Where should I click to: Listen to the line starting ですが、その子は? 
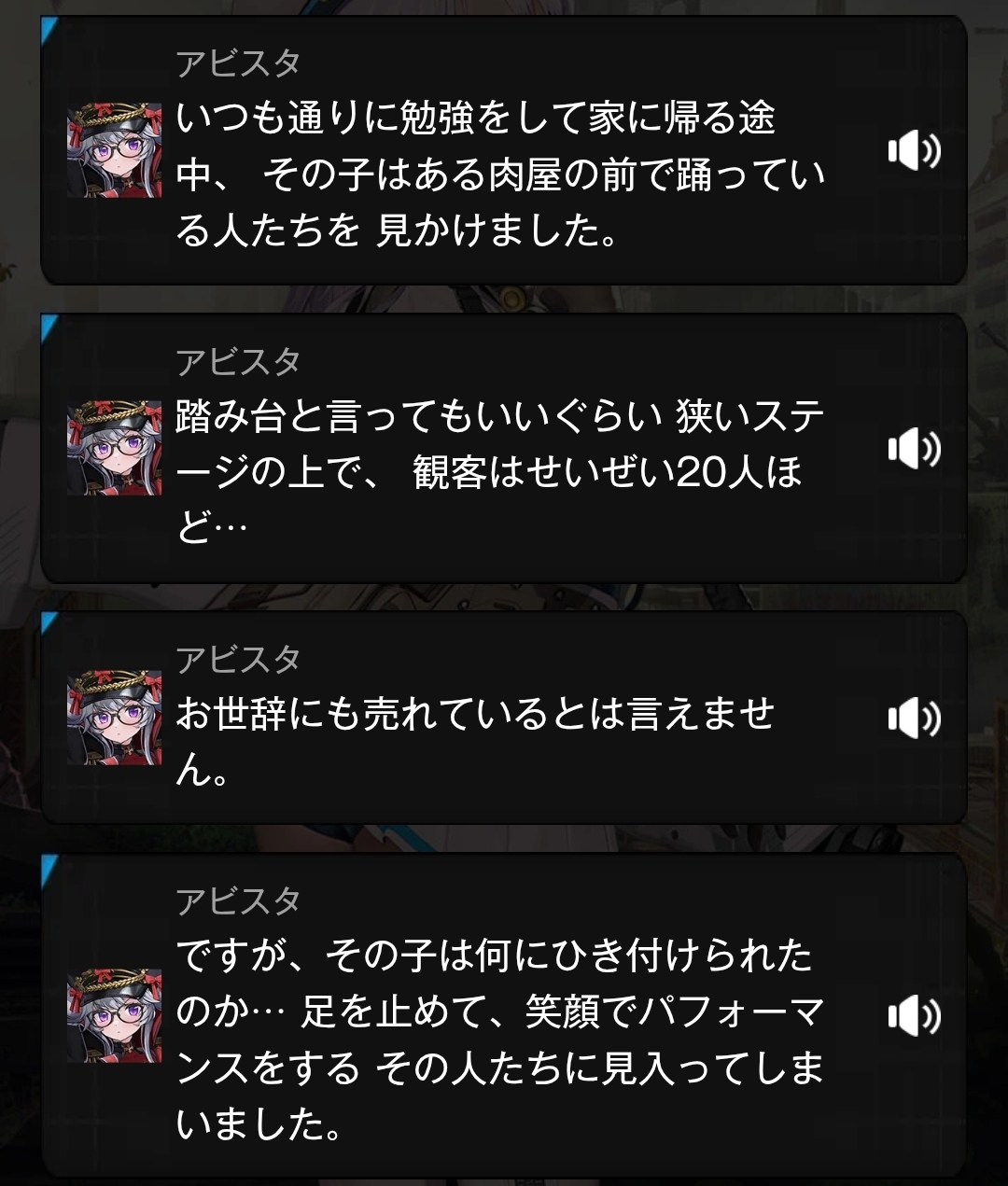pos(913,1015)
